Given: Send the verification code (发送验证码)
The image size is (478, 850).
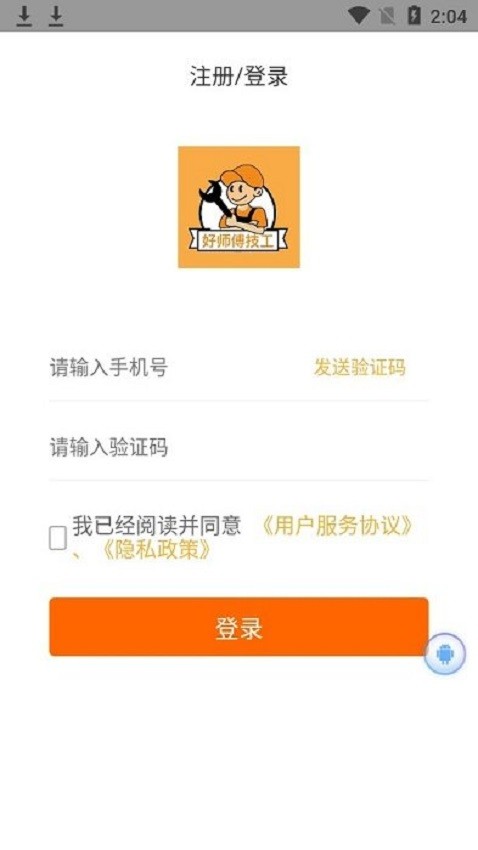Looking at the screenshot, I should point(359,368).
